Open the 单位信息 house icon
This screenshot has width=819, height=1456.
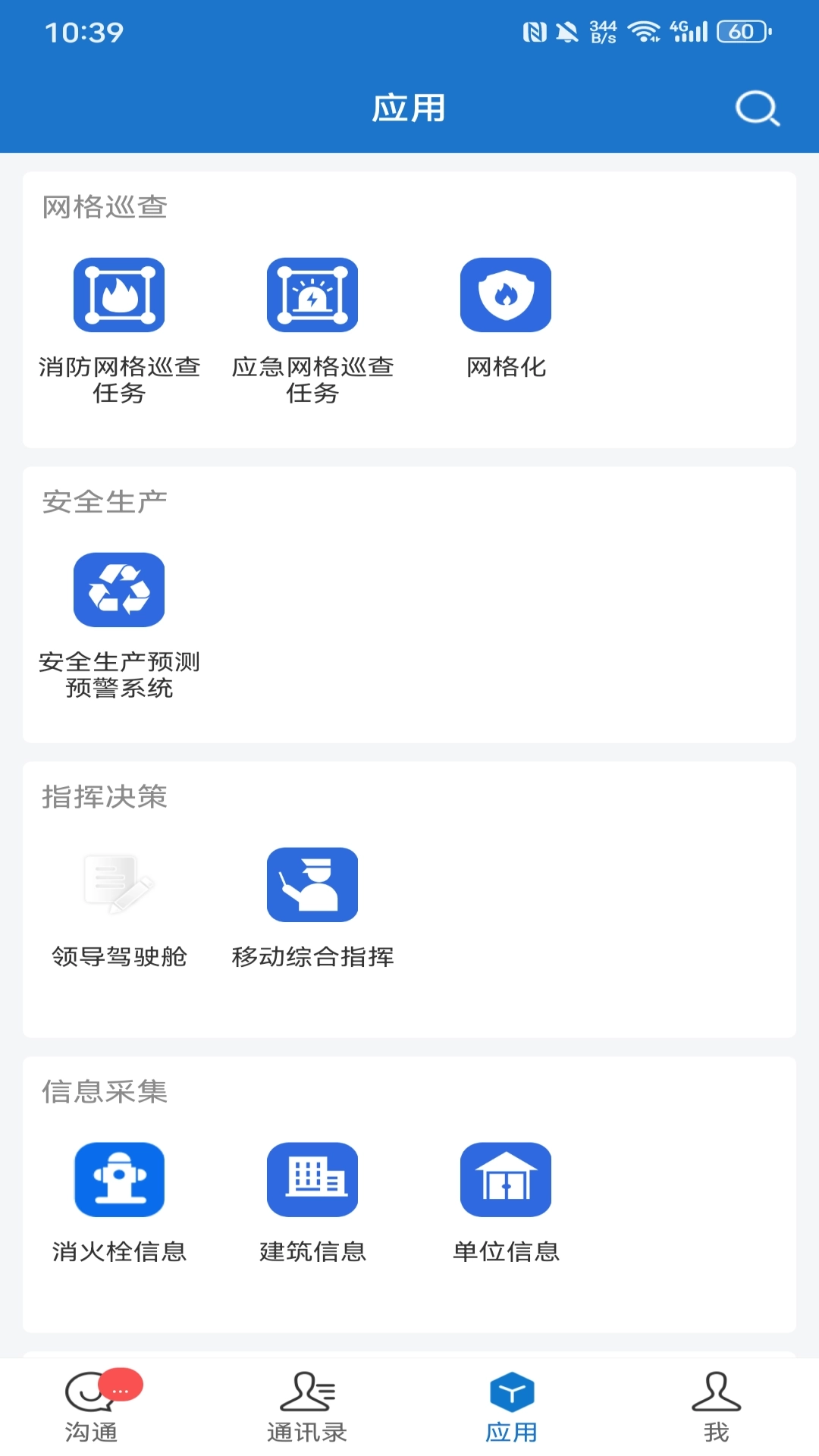pyautogui.click(x=506, y=1181)
